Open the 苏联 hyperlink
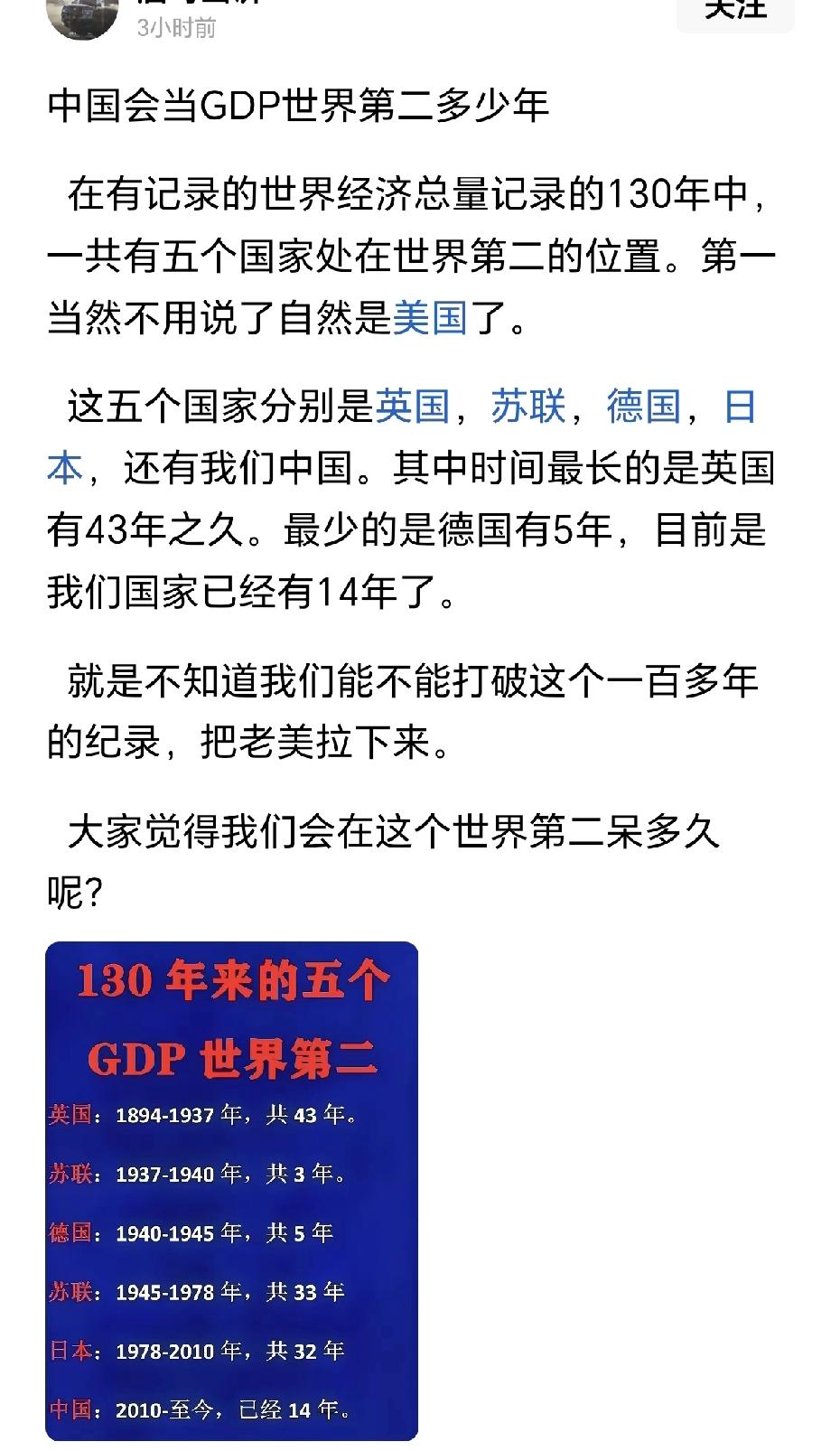840x1451 pixels. pos(527,407)
